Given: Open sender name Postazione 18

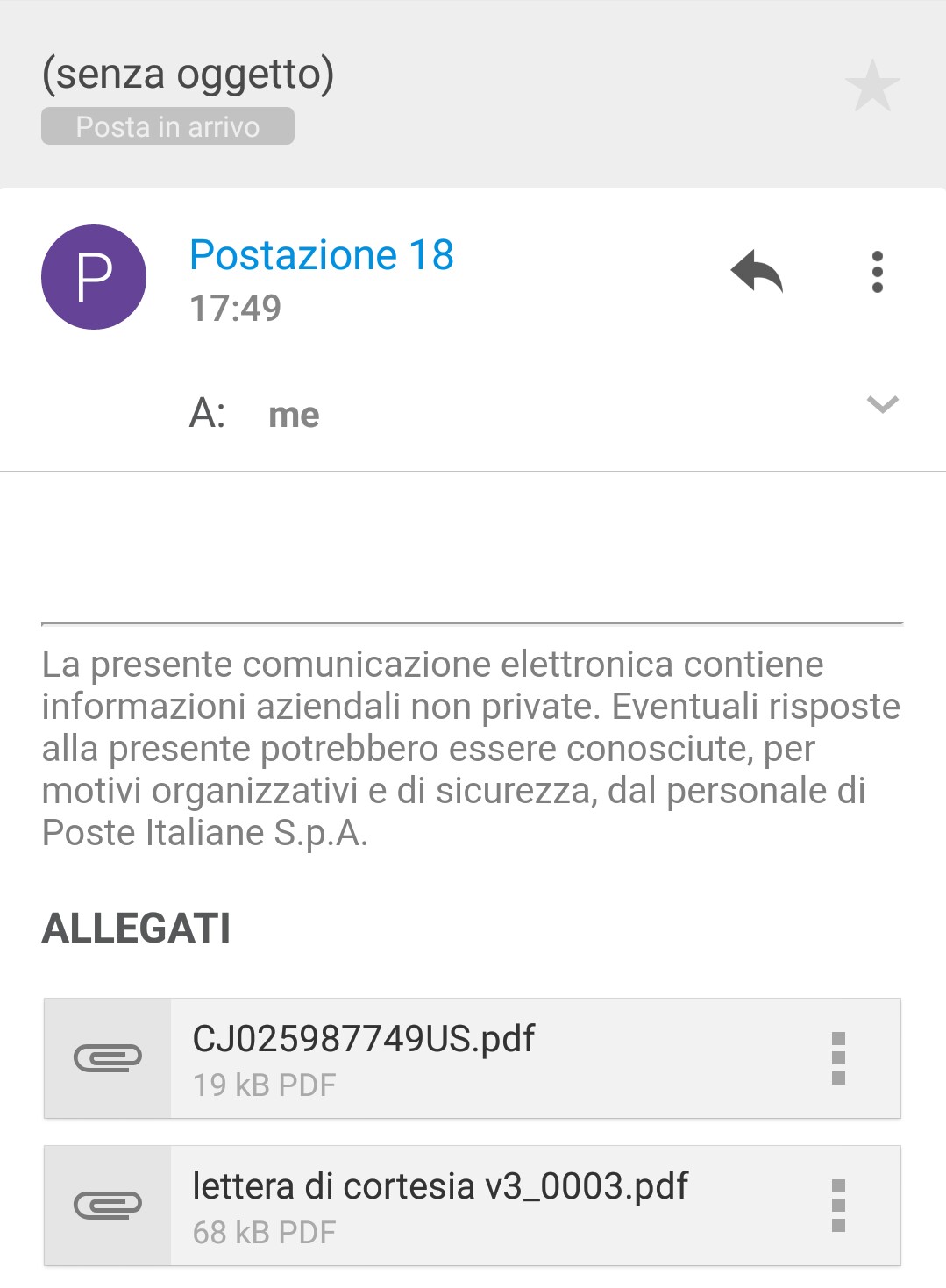Looking at the screenshot, I should click(322, 255).
